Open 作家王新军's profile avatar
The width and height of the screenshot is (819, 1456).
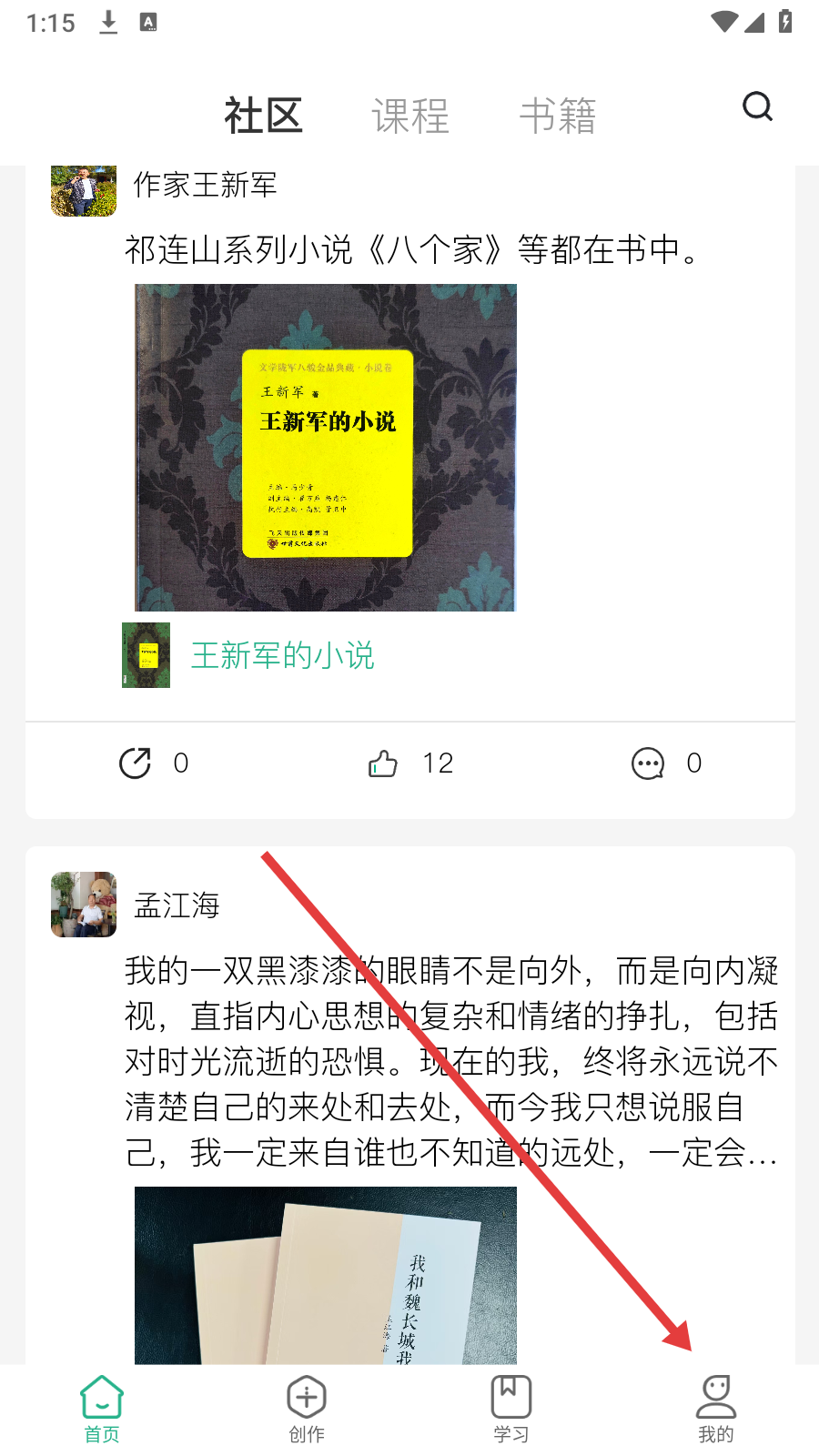point(84,190)
